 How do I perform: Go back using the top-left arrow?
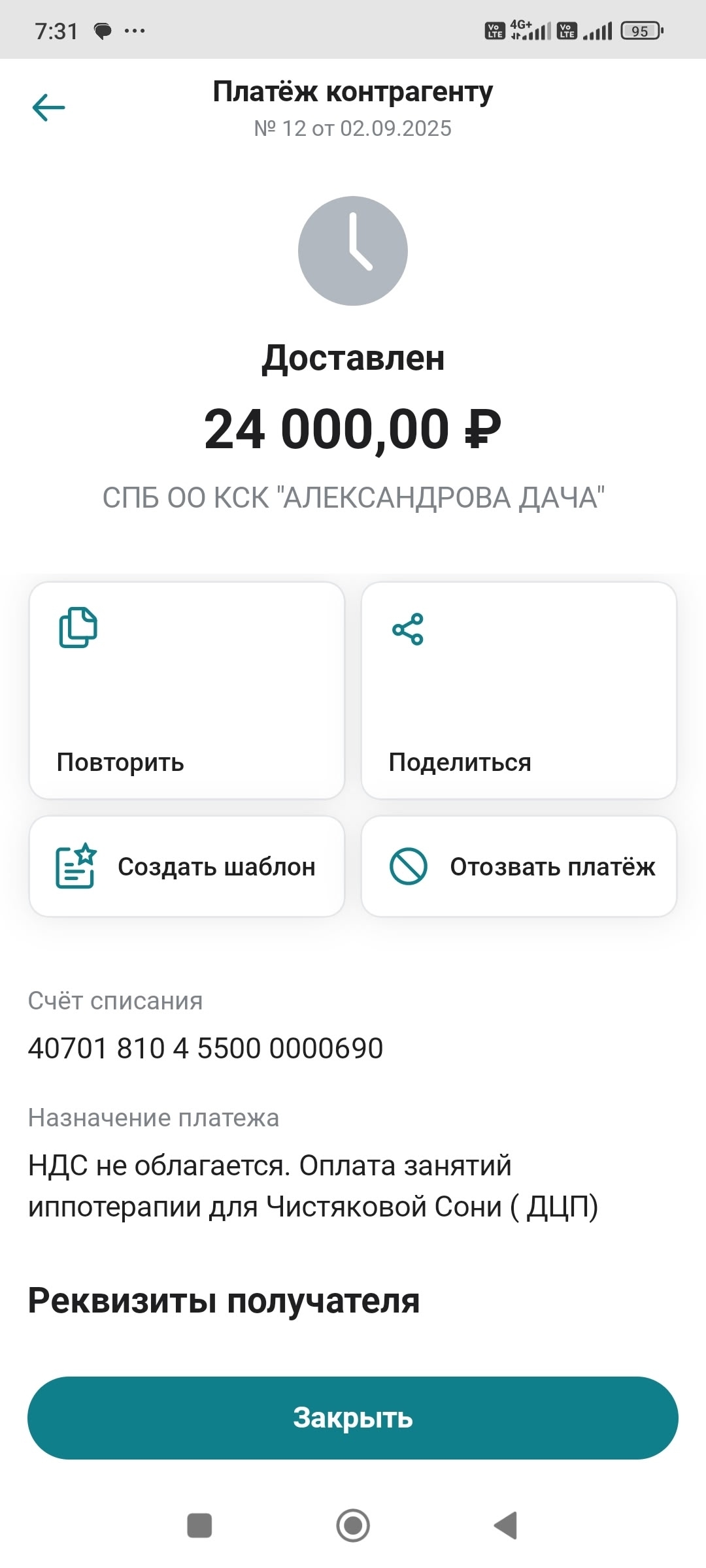pyautogui.click(x=49, y=108)
